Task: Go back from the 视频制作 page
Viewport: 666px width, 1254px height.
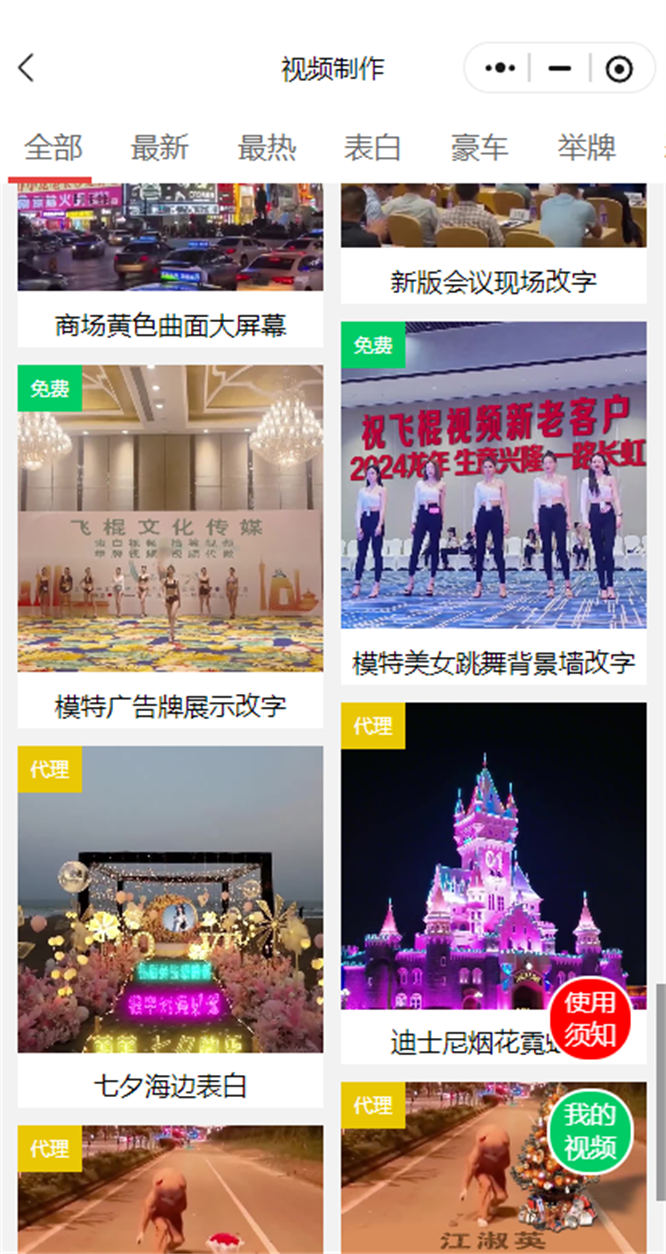Action: point(27,68)
